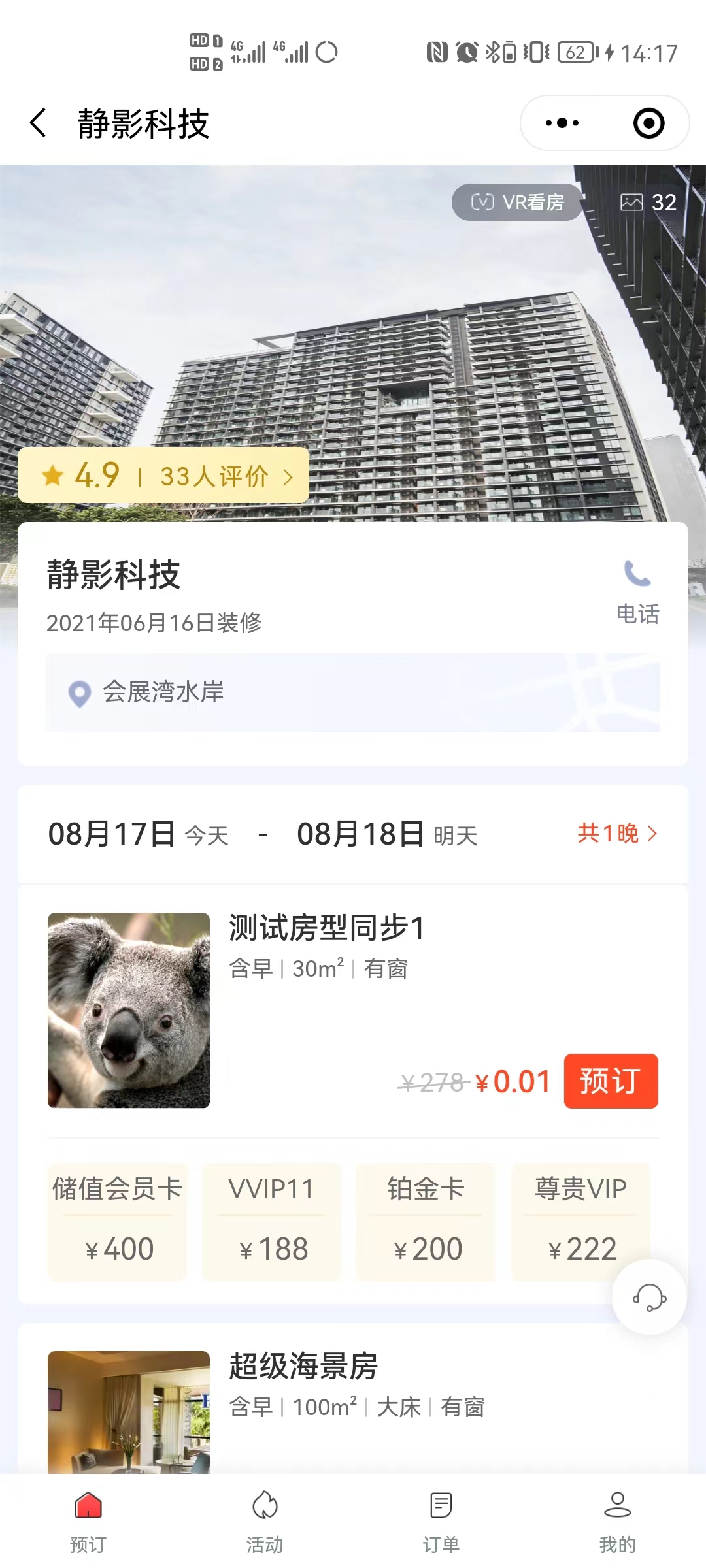
Task: Choose the VVIP11 ¥188 member price
Action: pos(272,1221)
